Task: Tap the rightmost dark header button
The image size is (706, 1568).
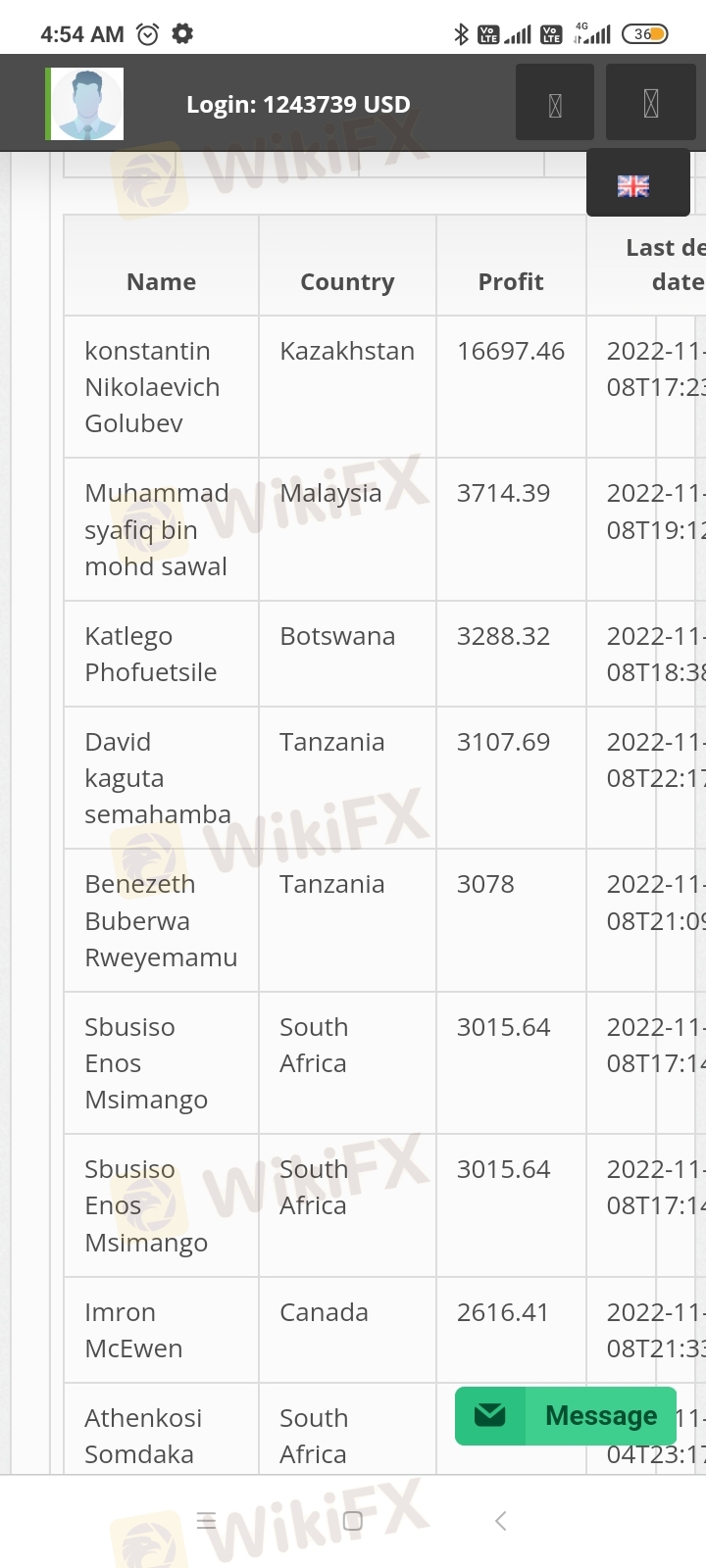Action: click(x=651, y=103)
